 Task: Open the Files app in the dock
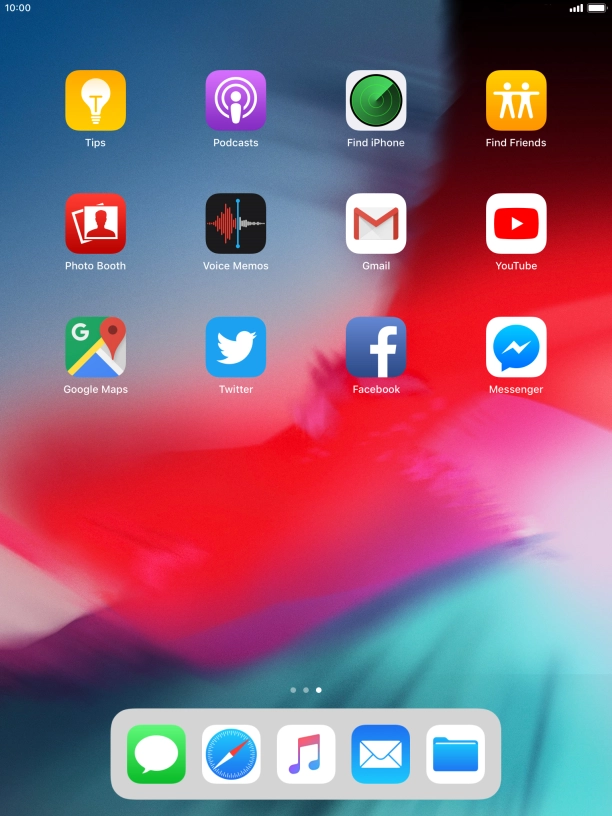[x=456, y=754]
